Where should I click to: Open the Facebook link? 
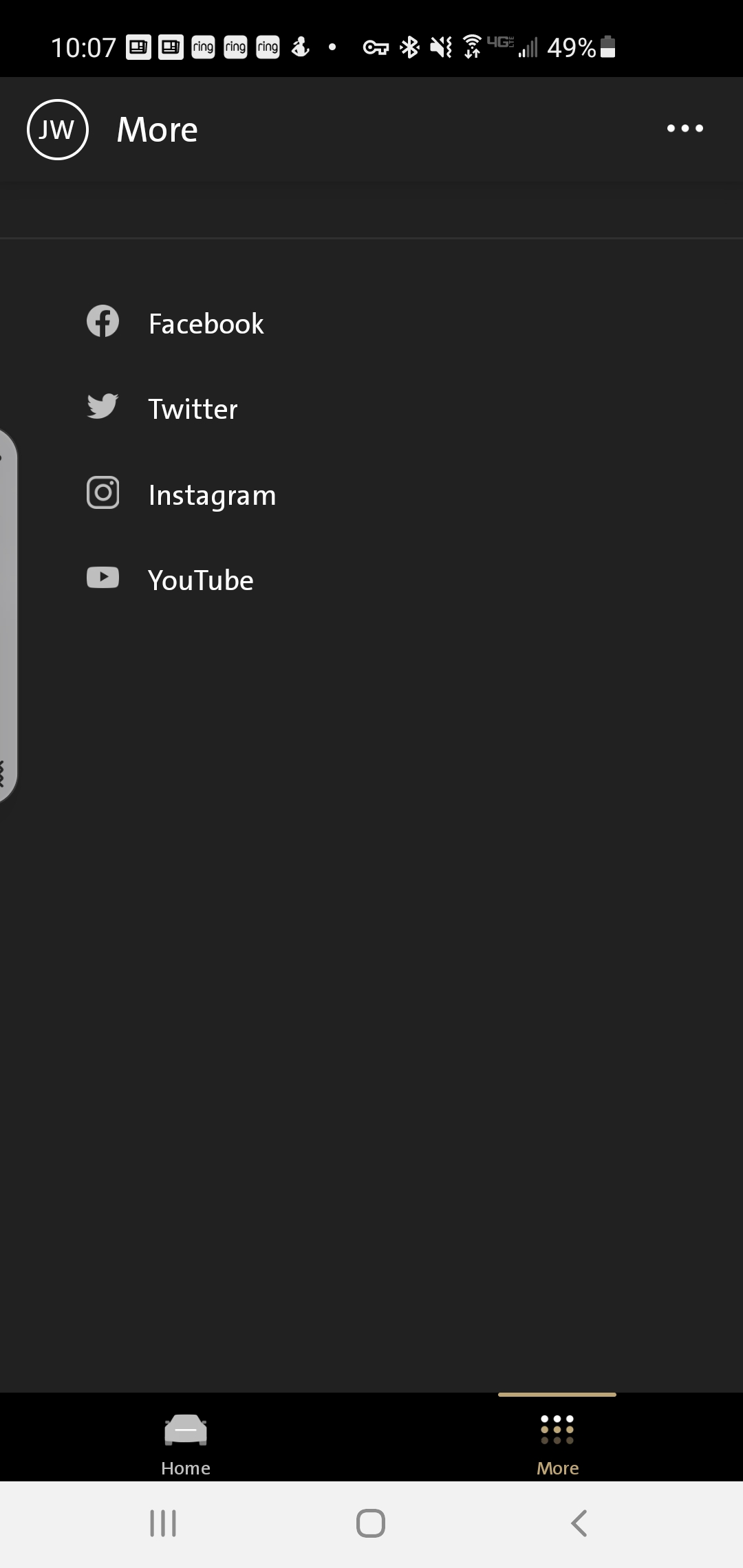371,323
